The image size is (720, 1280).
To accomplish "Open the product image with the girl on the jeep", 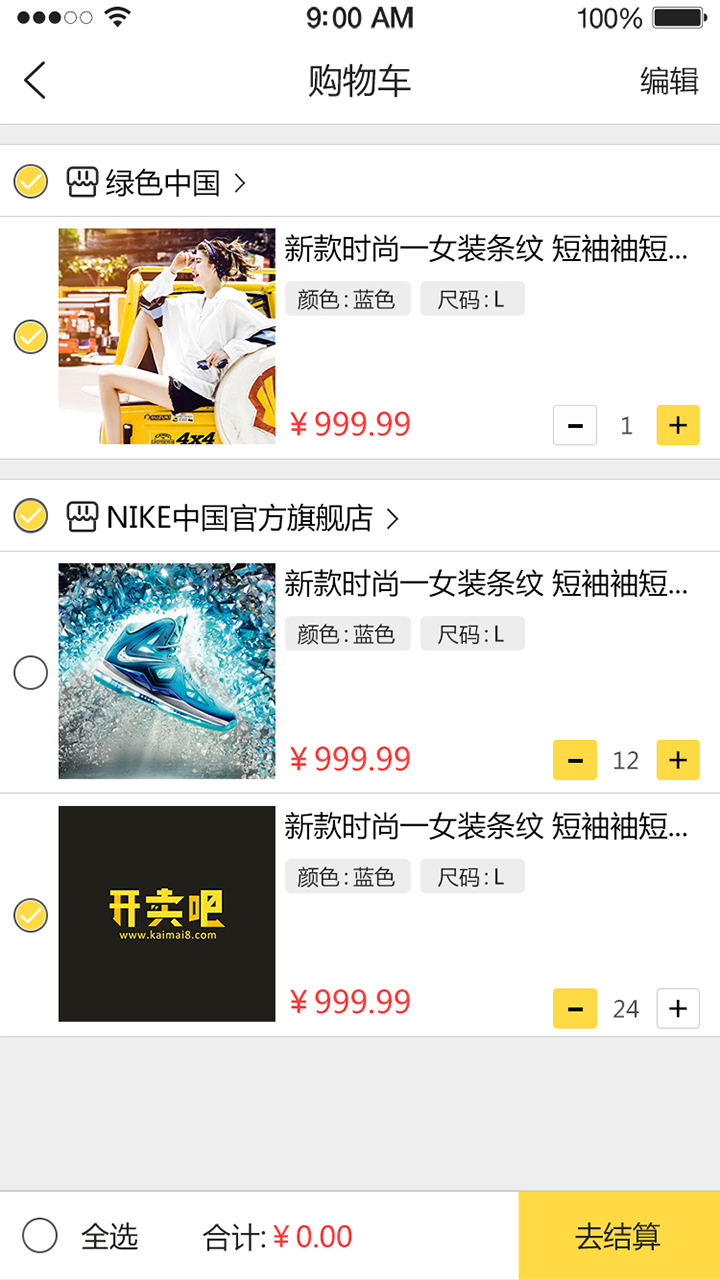I will 167,336.
